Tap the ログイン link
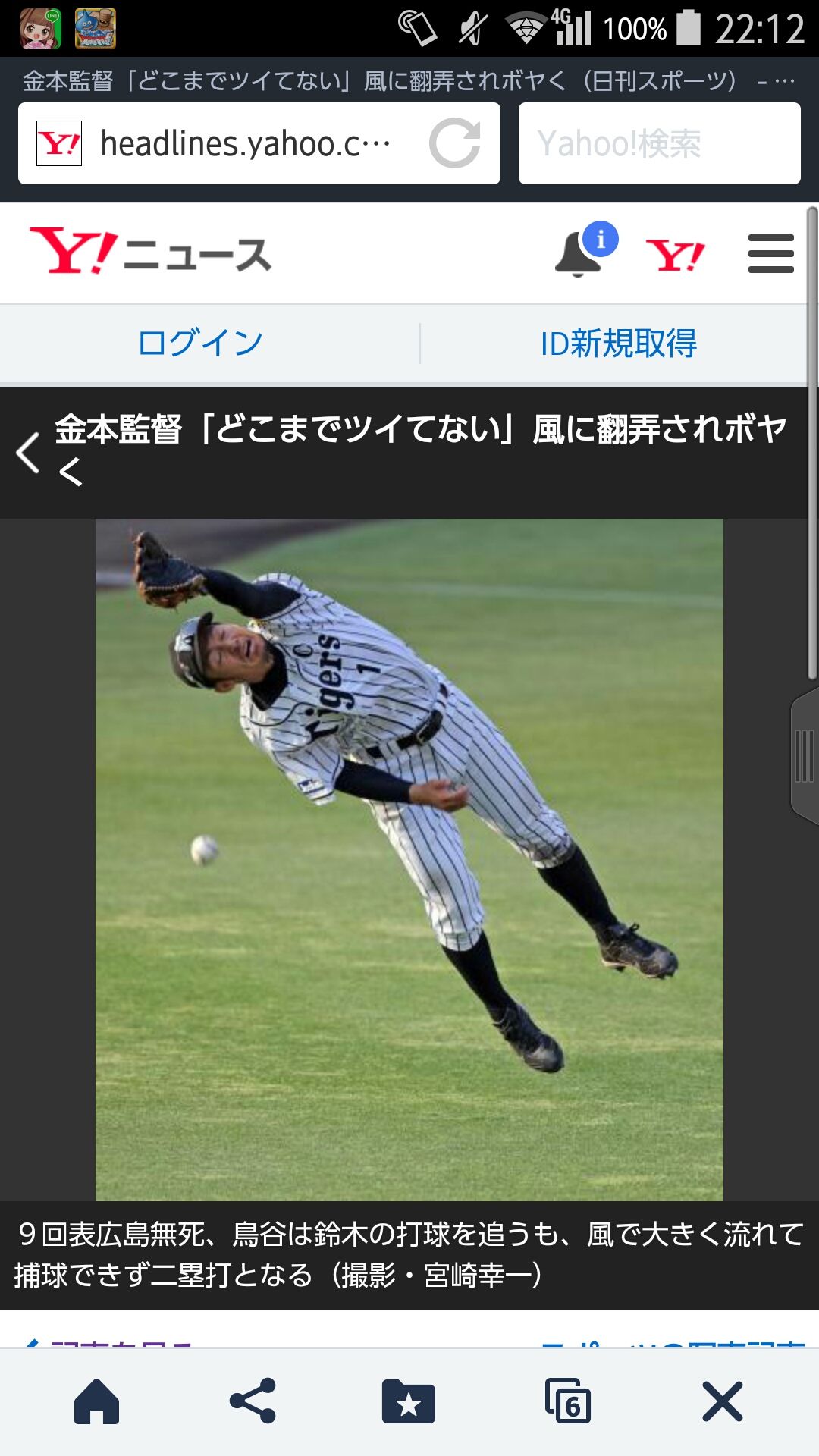Viewport: 819px width, 1456px height. pyautogui.click(x=200, y=343)
